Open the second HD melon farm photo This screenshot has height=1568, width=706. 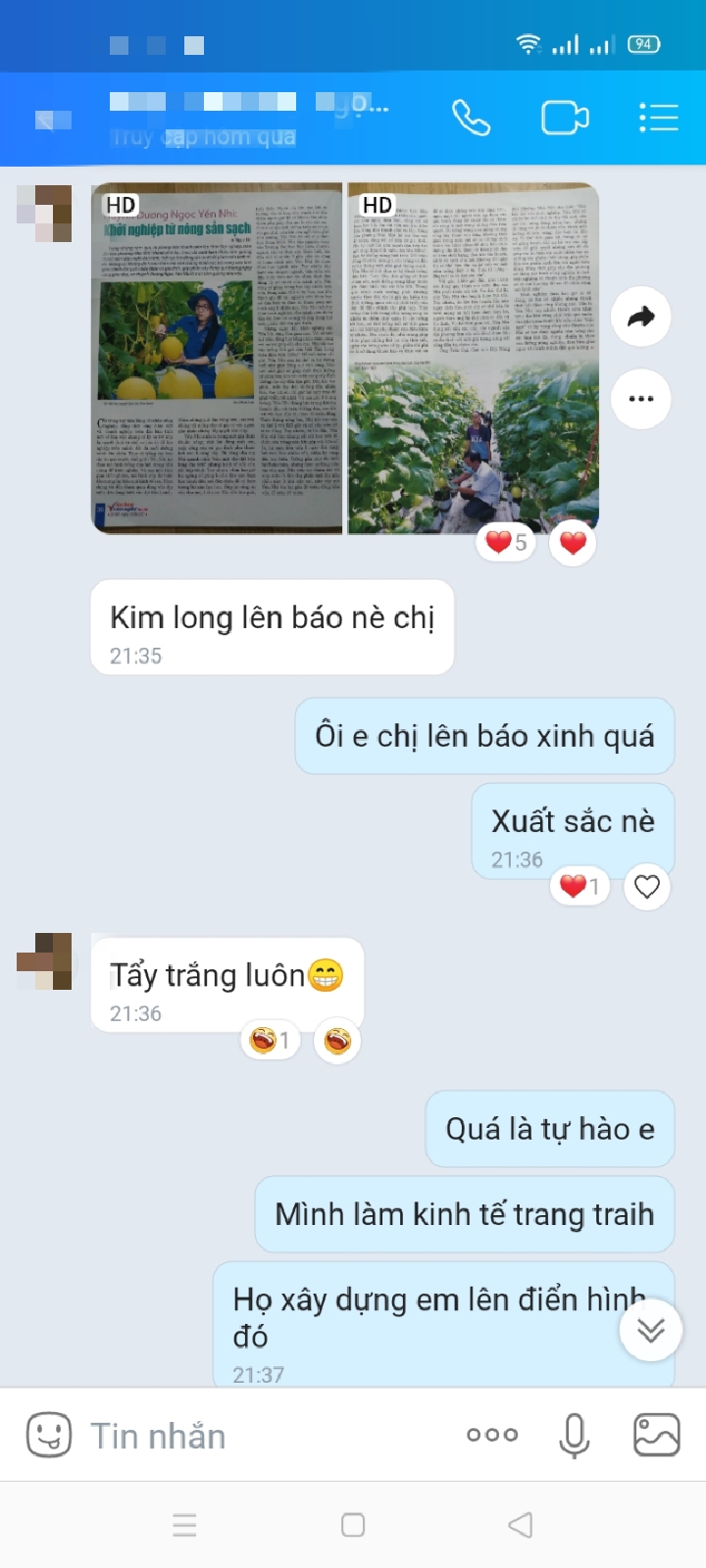[x=473, y=359]
